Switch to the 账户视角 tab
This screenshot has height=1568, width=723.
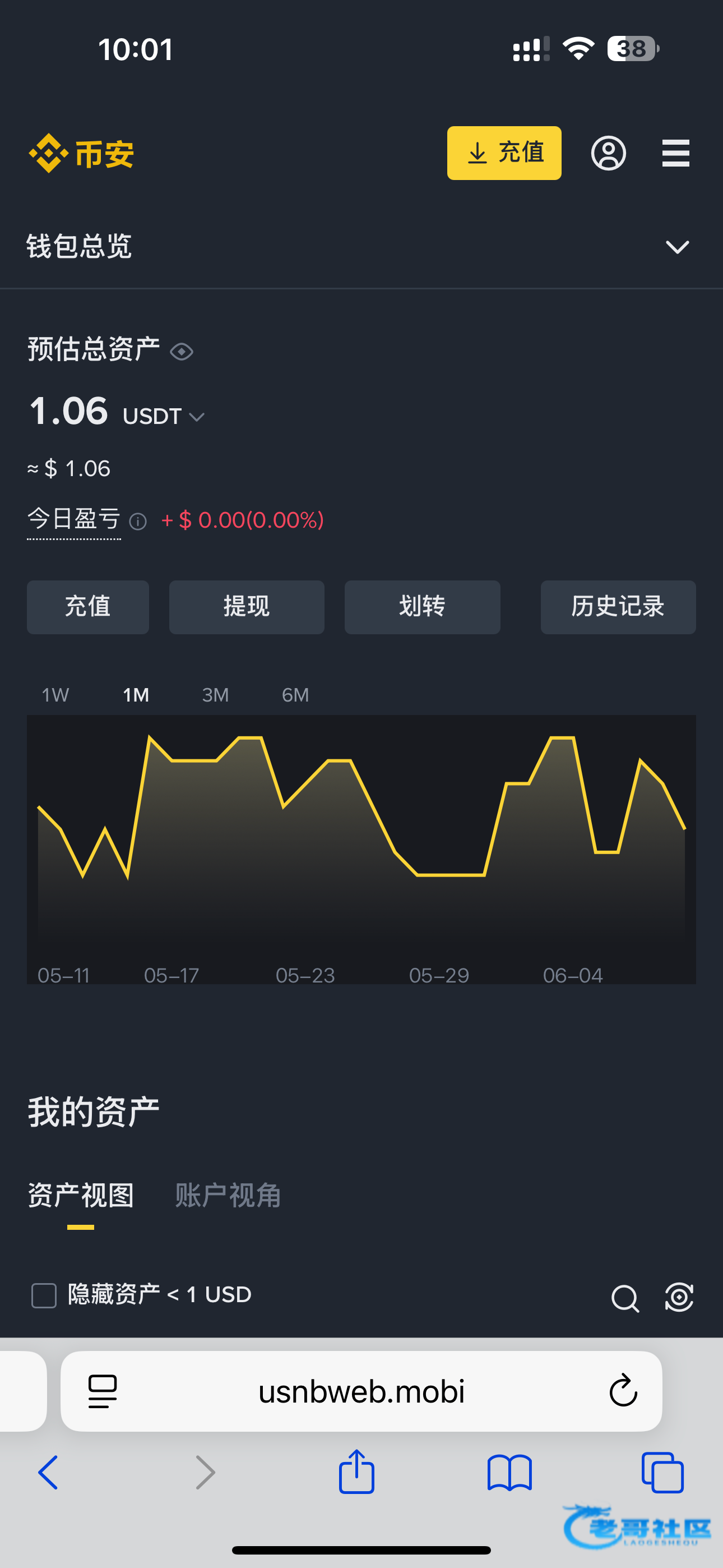228,1195
